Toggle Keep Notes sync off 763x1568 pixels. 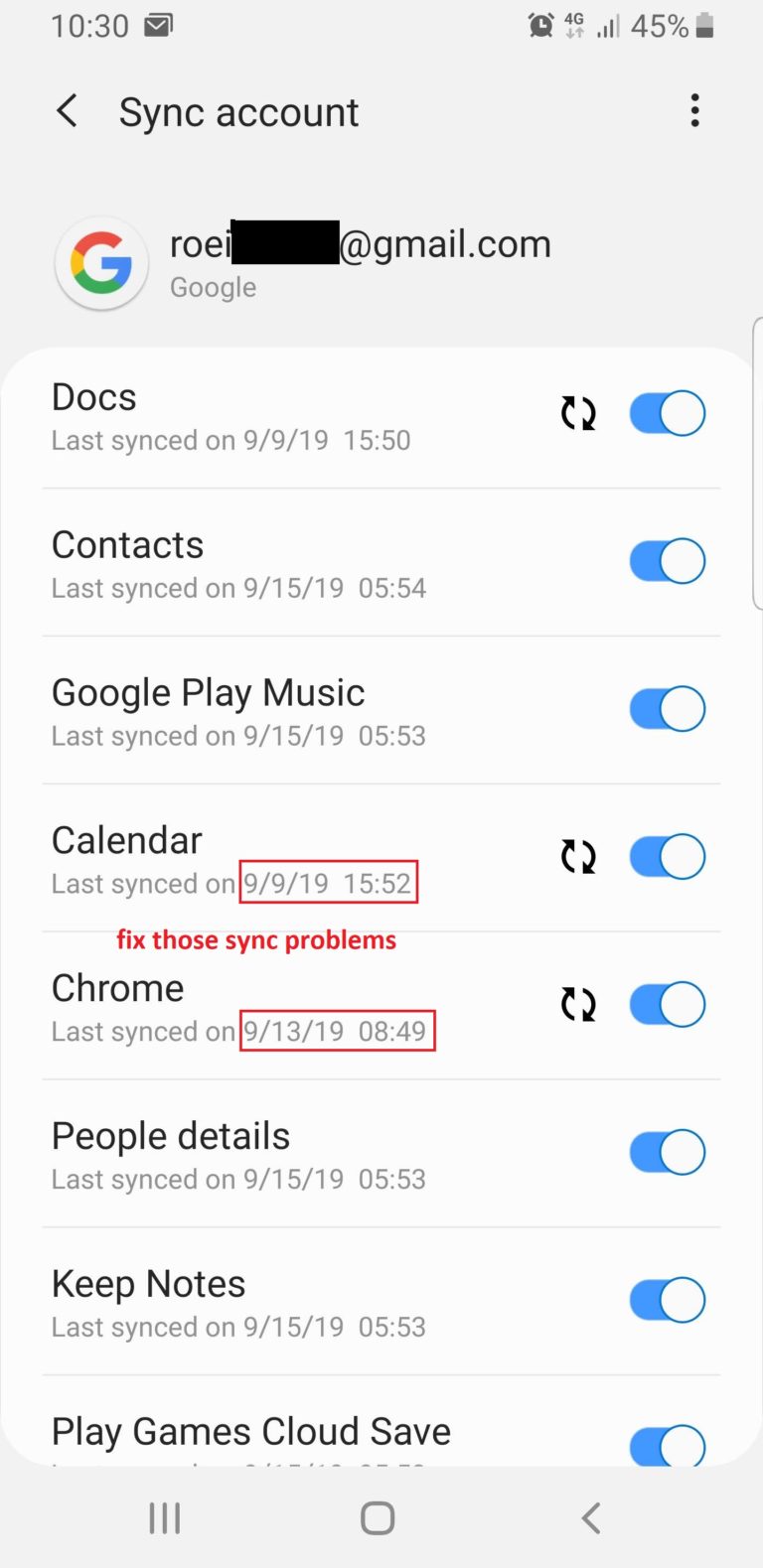pos(668,1300)
